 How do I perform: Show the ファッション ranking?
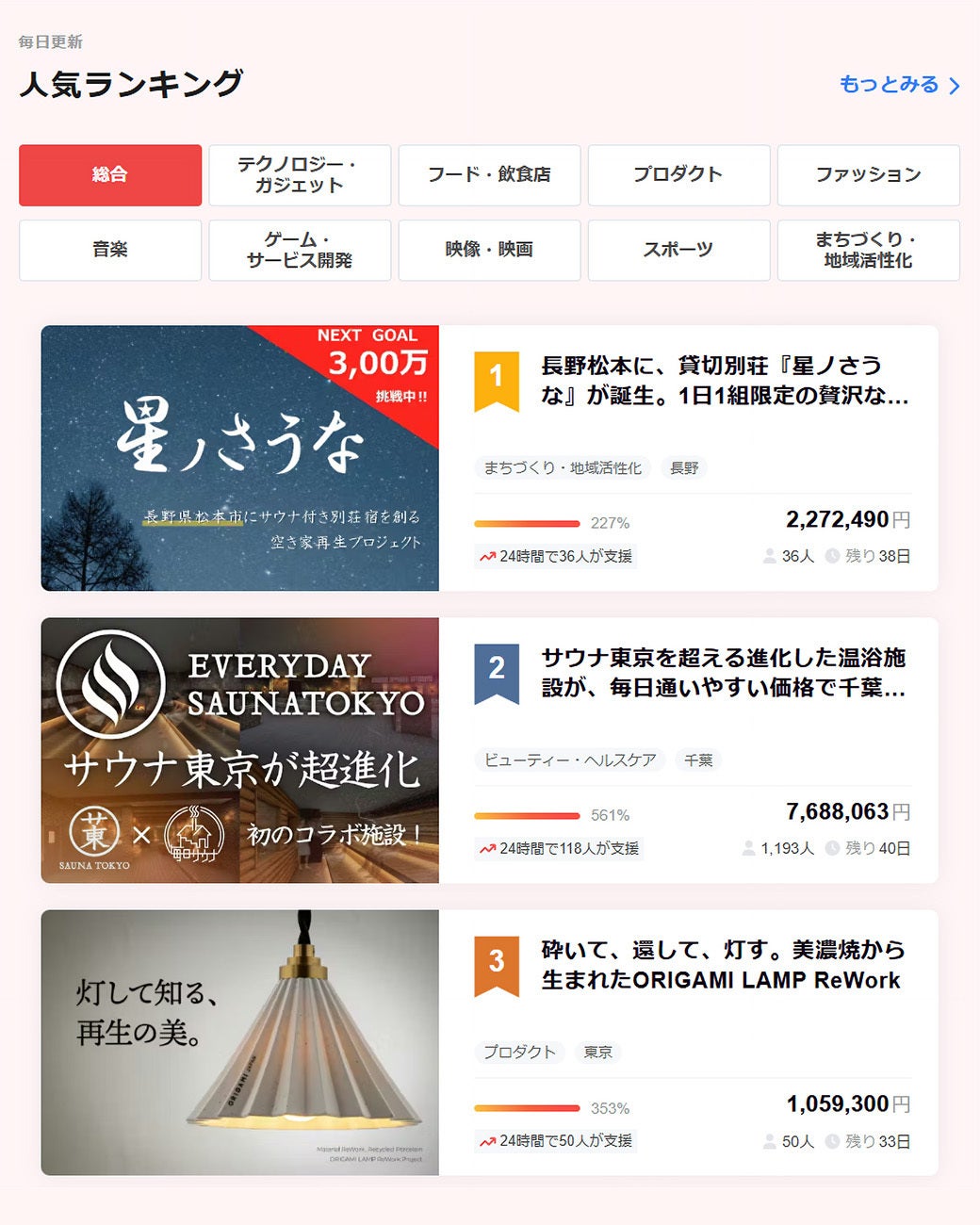tap(868, 175)
